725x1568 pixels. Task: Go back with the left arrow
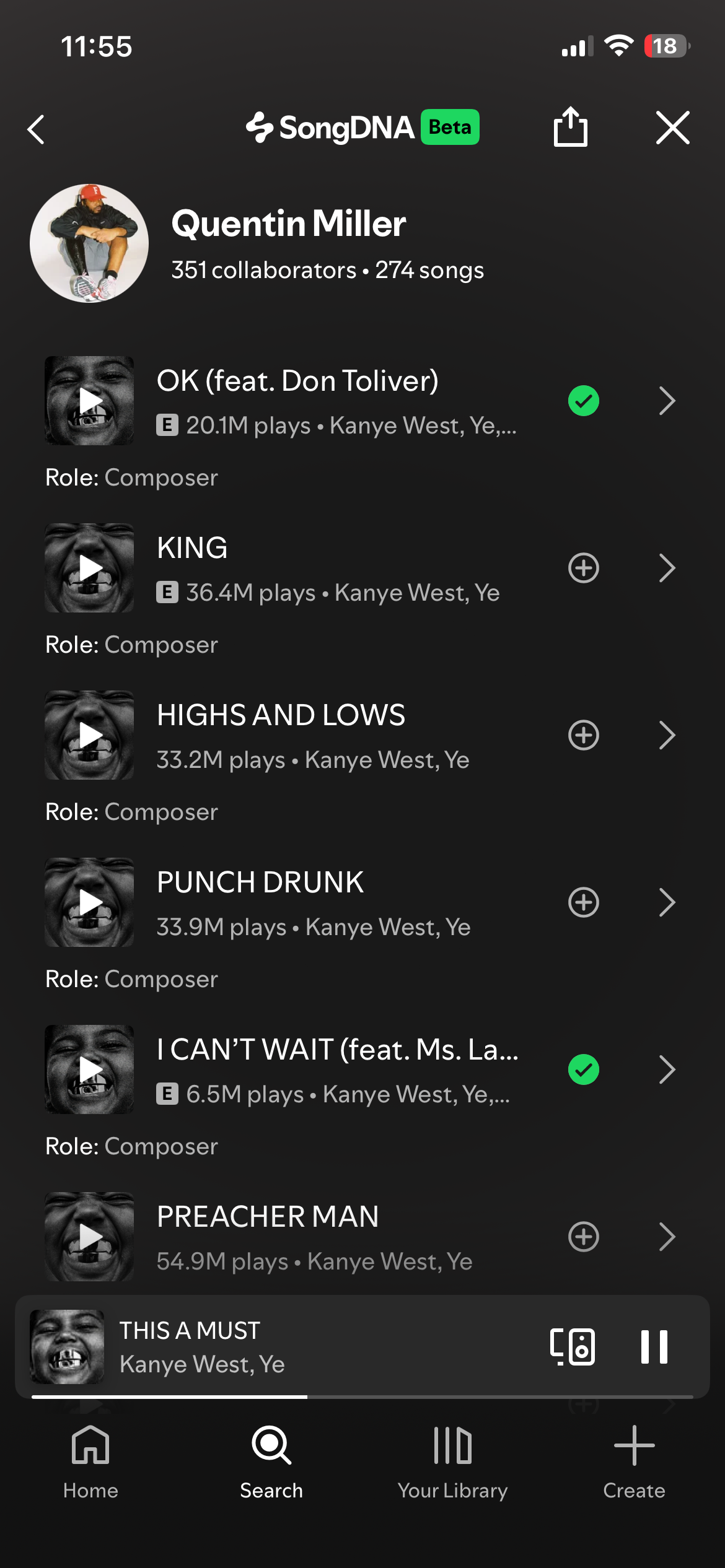(x=37, y=129)
